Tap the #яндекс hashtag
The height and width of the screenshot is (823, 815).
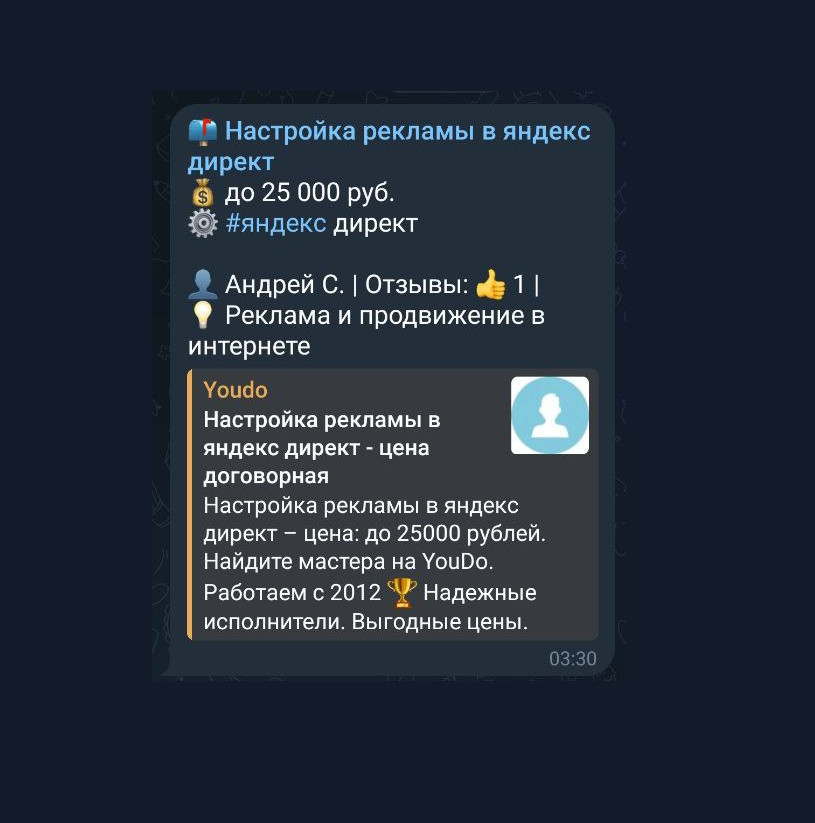pyautogui.click(x=276, y=223)
